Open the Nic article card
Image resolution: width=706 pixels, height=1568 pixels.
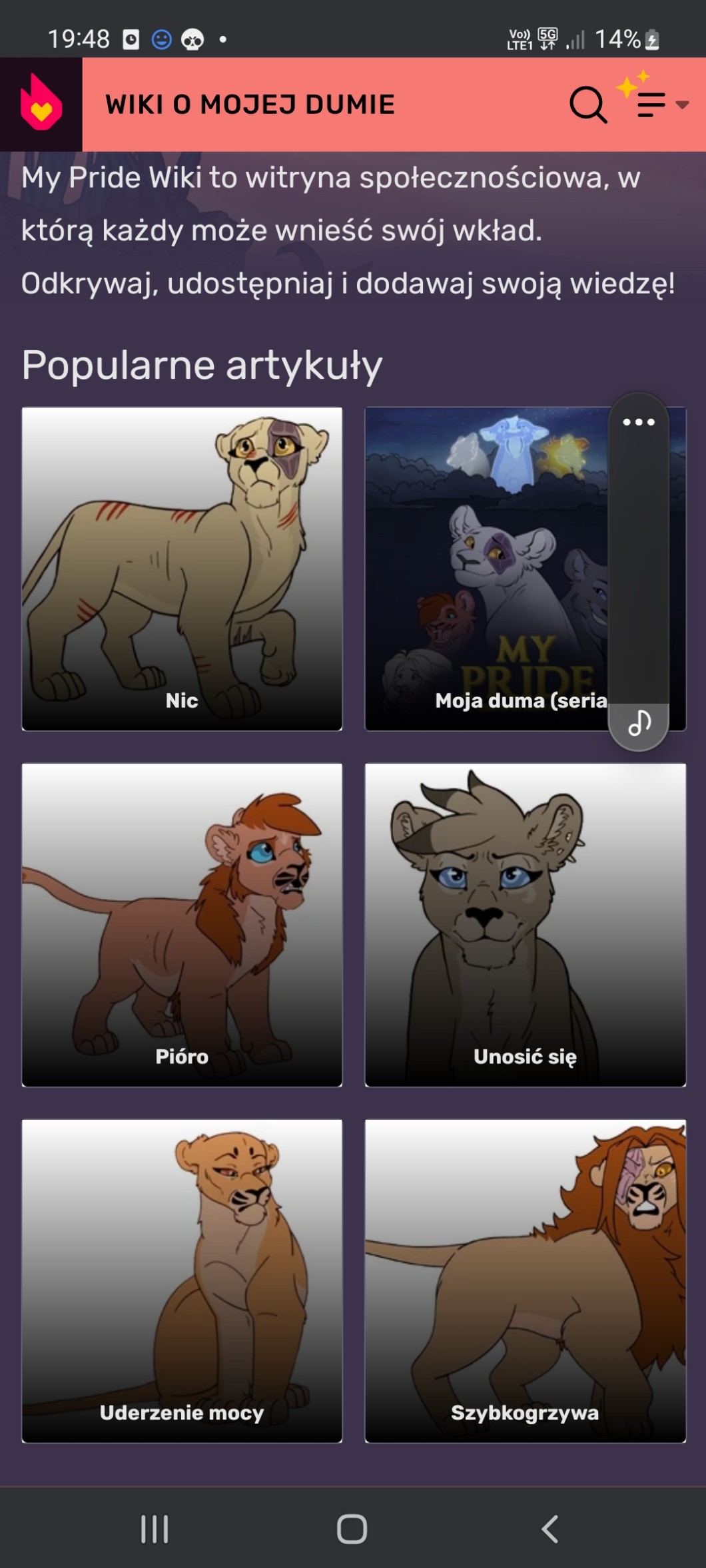tap(182, 569)
